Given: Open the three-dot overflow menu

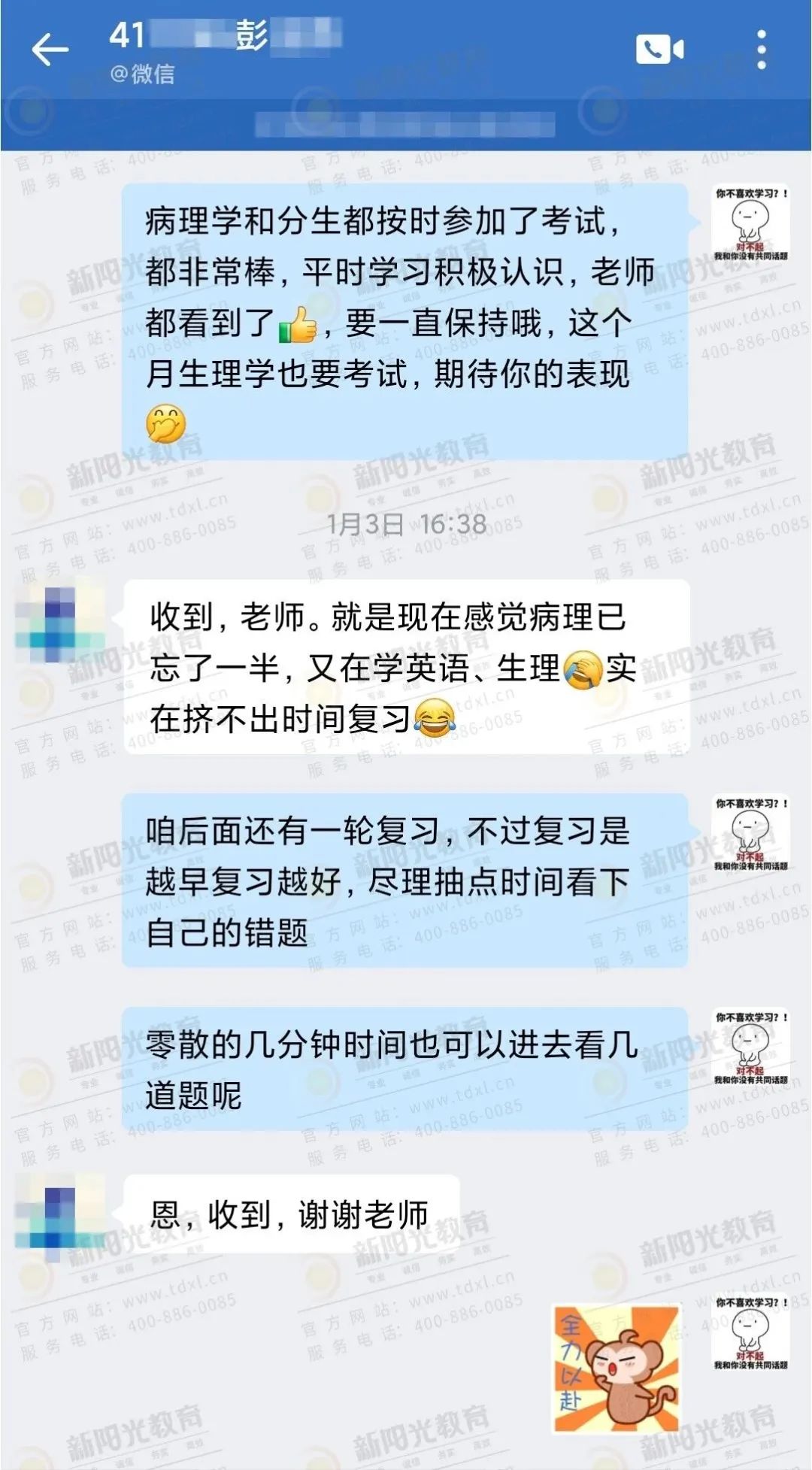Looking at the screenshot, I should tap(761, 50).
